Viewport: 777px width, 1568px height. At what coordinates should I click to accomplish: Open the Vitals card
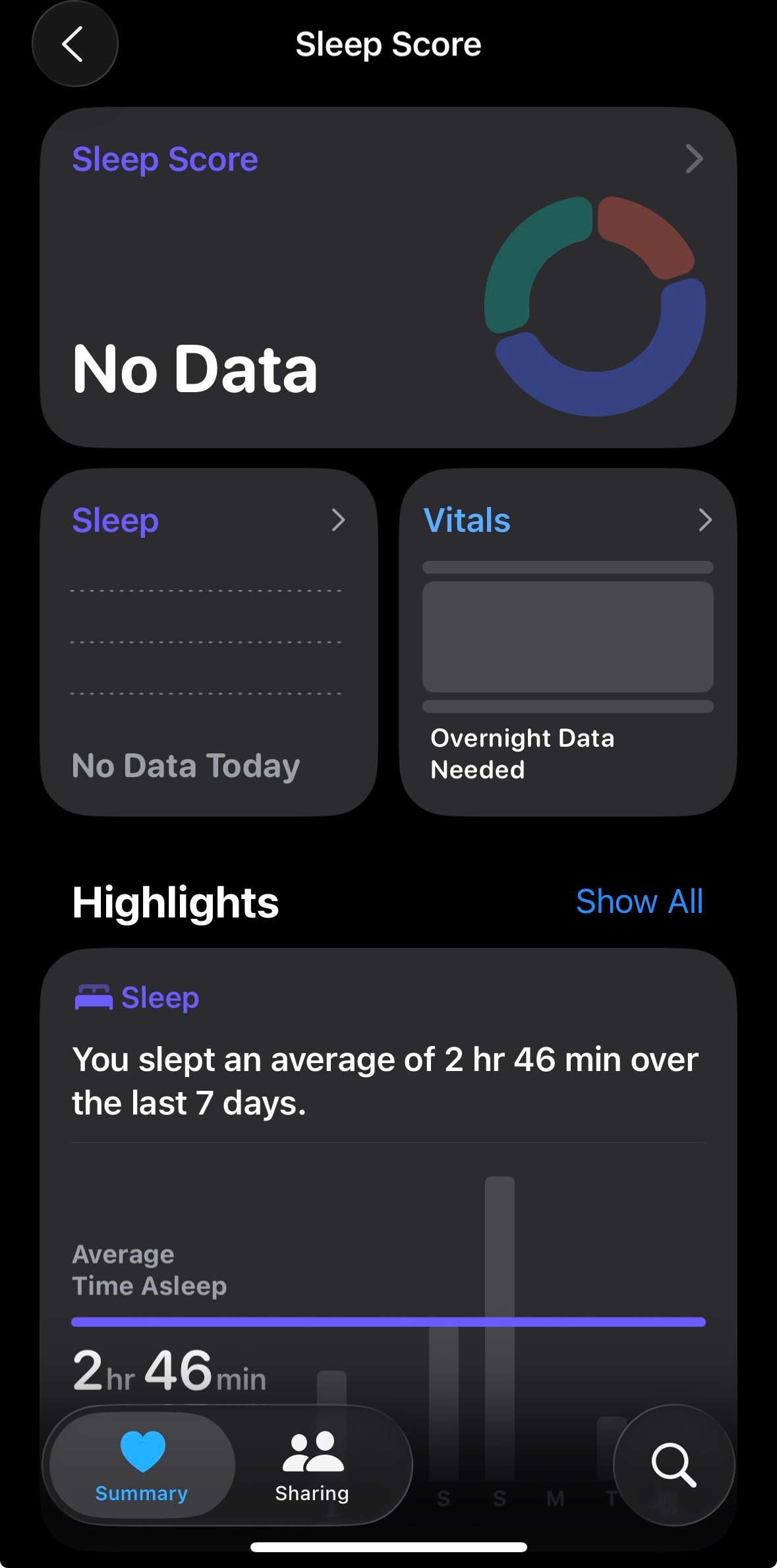[567, 643]
